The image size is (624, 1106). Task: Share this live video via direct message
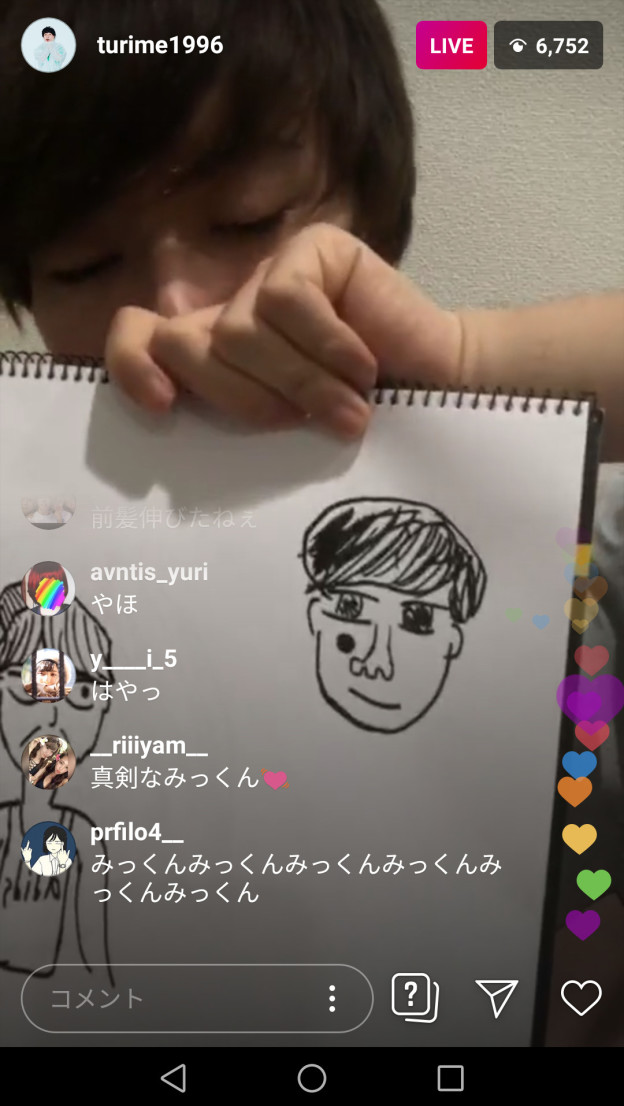coord(497,997)
